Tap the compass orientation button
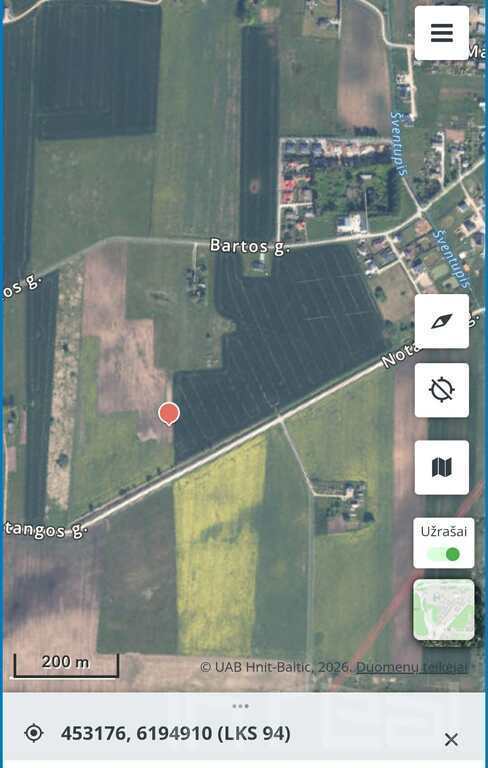Viewport: 488px width, 768px height. 441,321
